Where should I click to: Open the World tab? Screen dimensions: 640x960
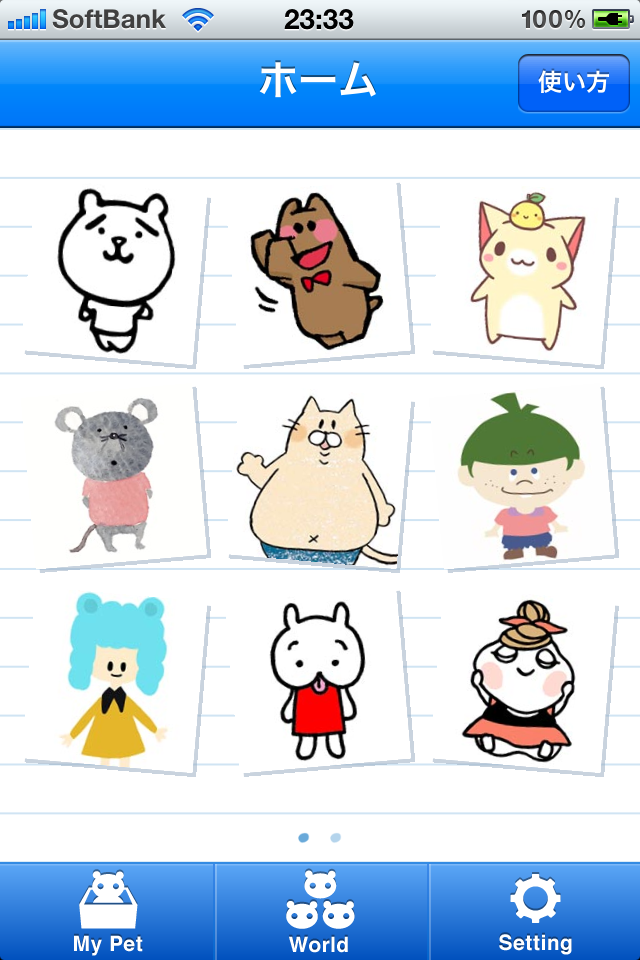point(320,912)
